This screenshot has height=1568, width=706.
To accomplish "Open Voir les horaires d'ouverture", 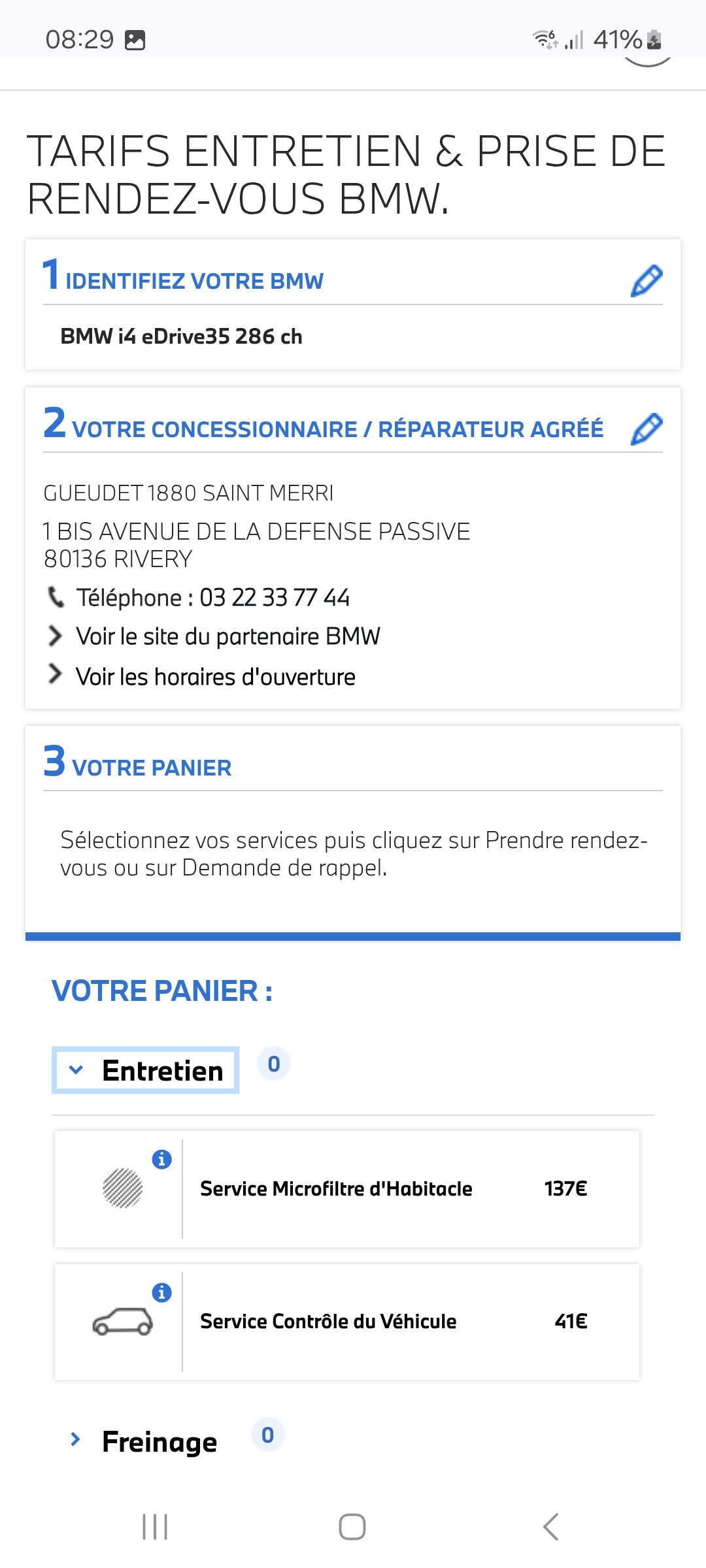I will [215, 677].
